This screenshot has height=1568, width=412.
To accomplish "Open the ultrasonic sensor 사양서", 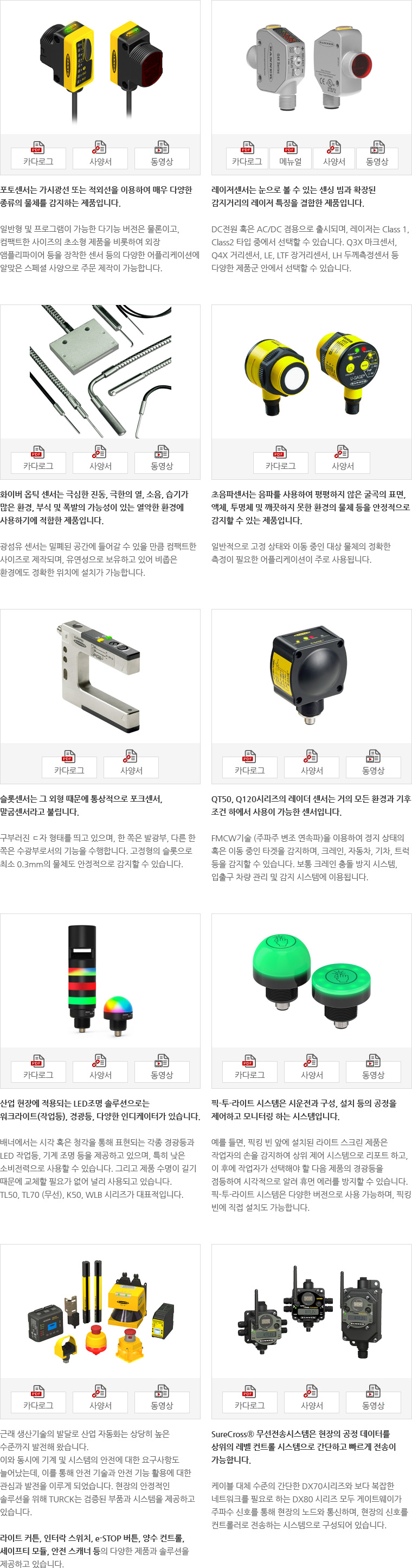I will tap(343, 461).
